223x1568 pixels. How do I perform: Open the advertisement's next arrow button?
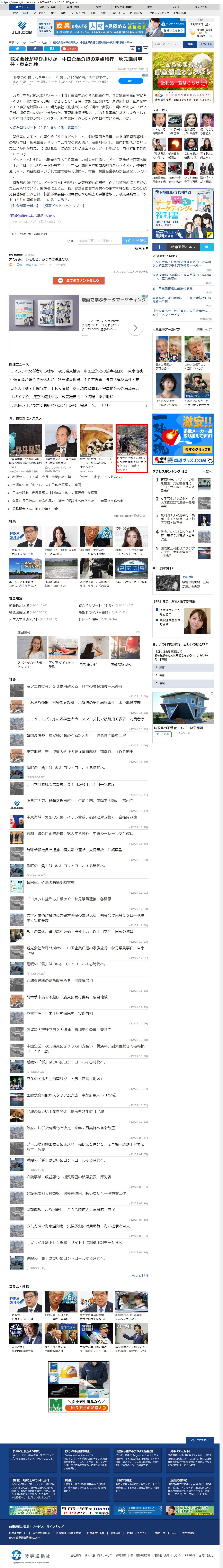pos(135,328)
